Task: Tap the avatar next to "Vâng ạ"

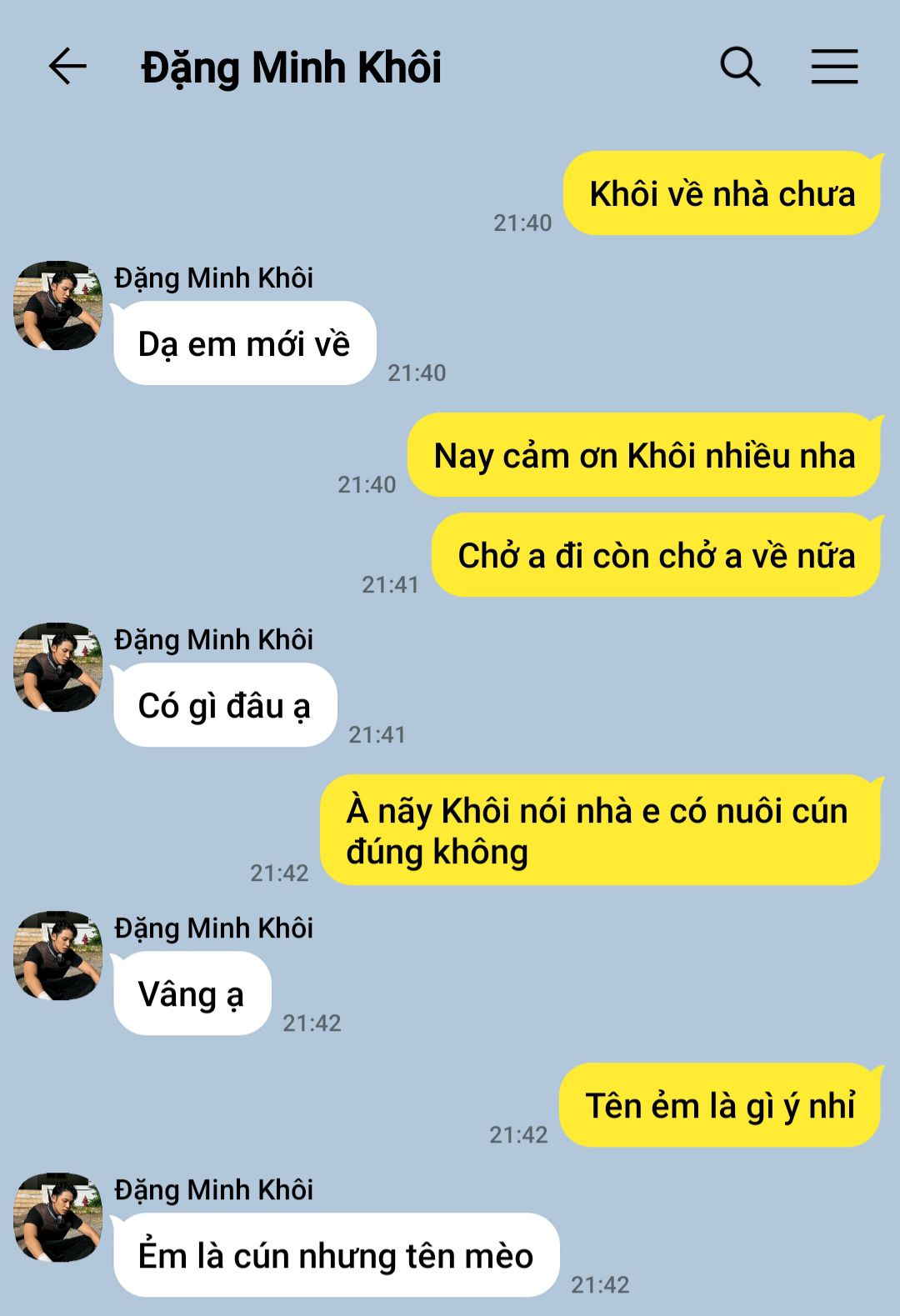Action: (x=58, y=956)
